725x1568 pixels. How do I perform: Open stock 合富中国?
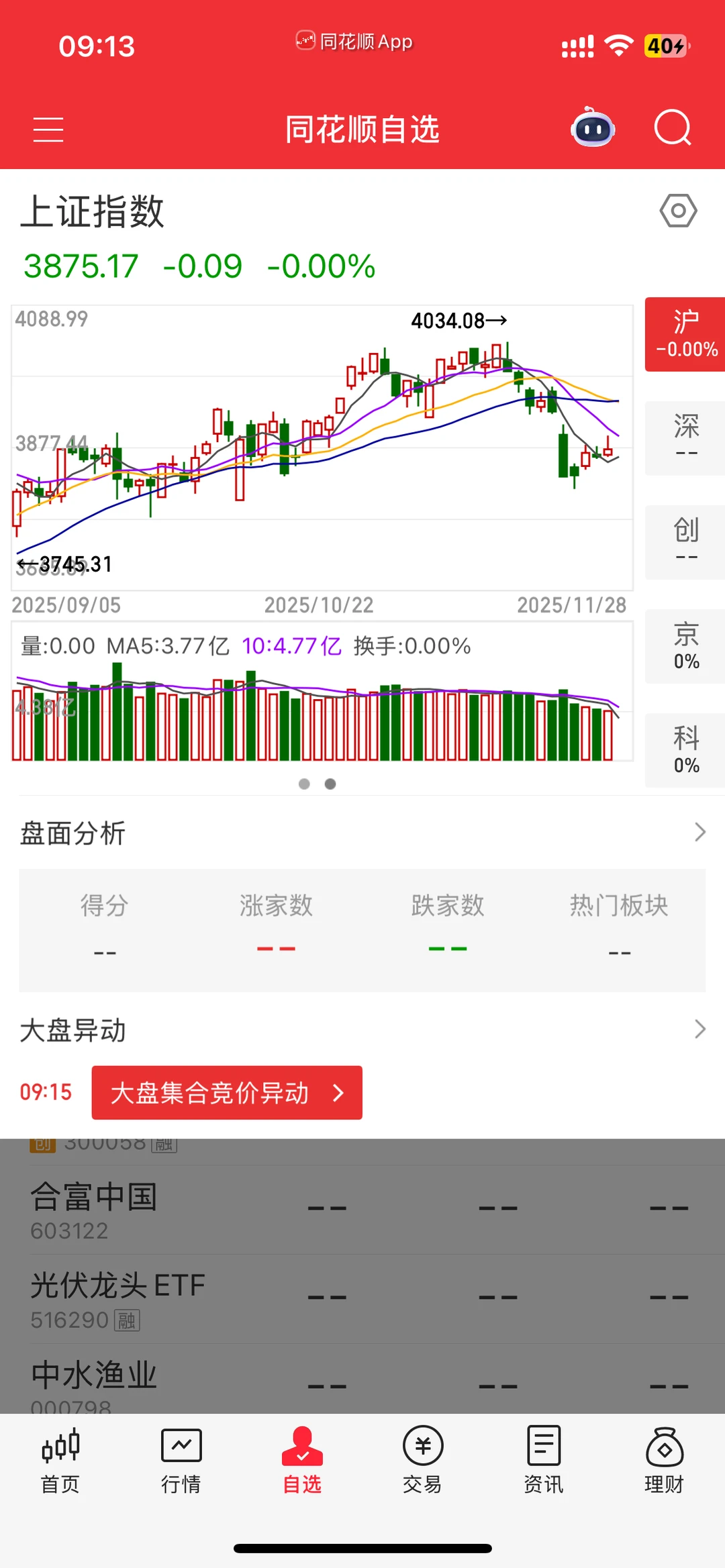94,1209
